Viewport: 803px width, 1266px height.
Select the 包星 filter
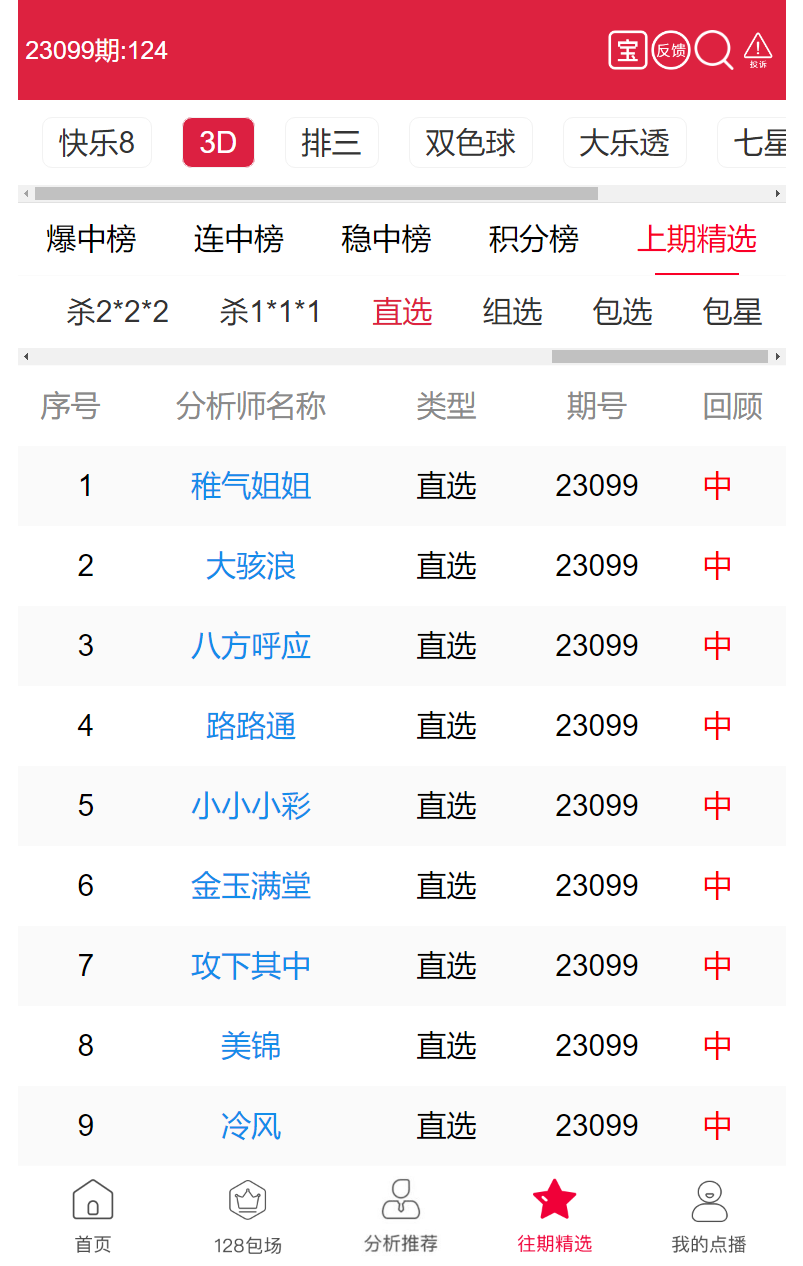(732, 312)
